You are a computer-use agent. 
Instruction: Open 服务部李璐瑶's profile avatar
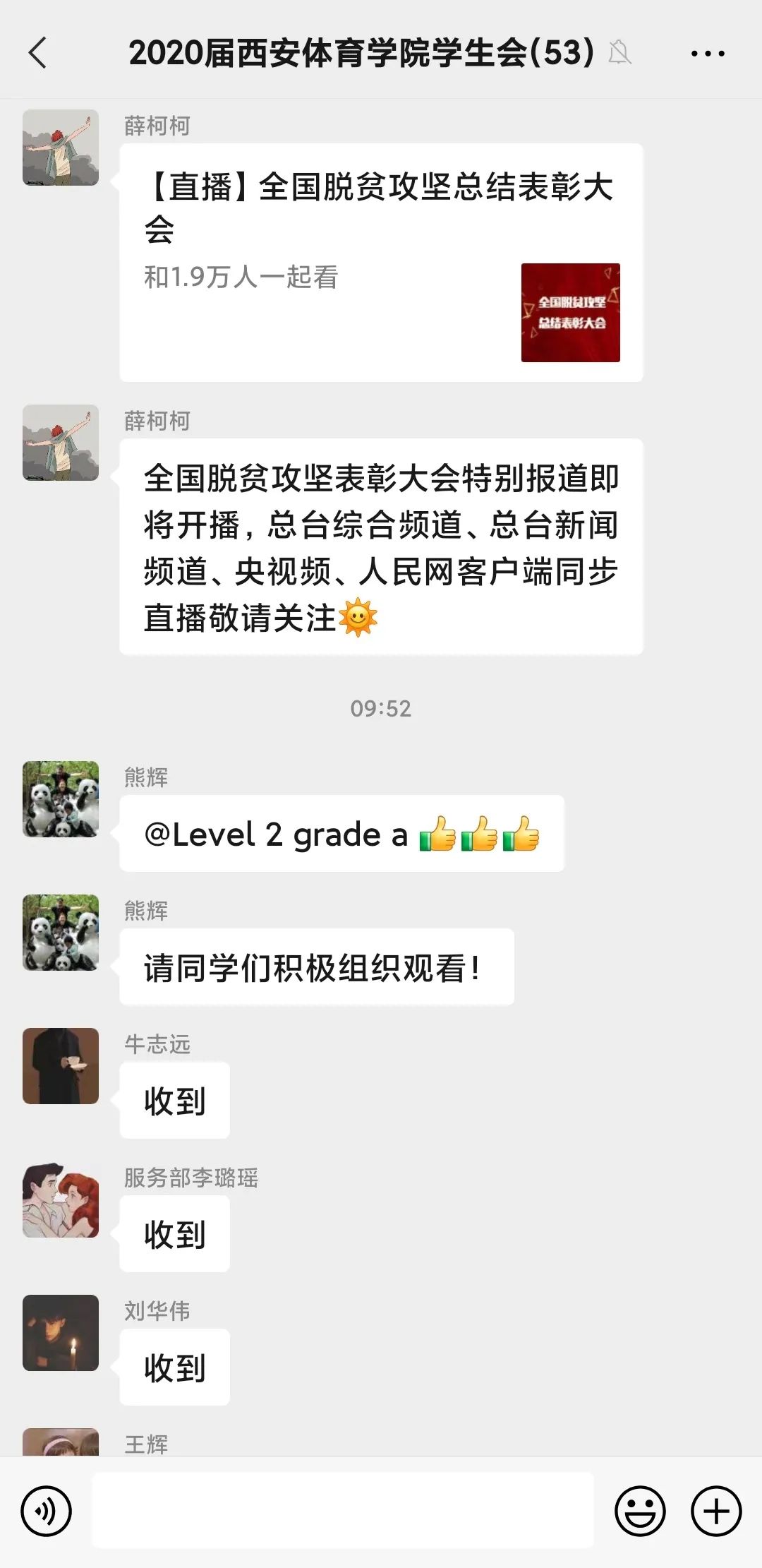pyautogui.click(x=61, y=1199)
